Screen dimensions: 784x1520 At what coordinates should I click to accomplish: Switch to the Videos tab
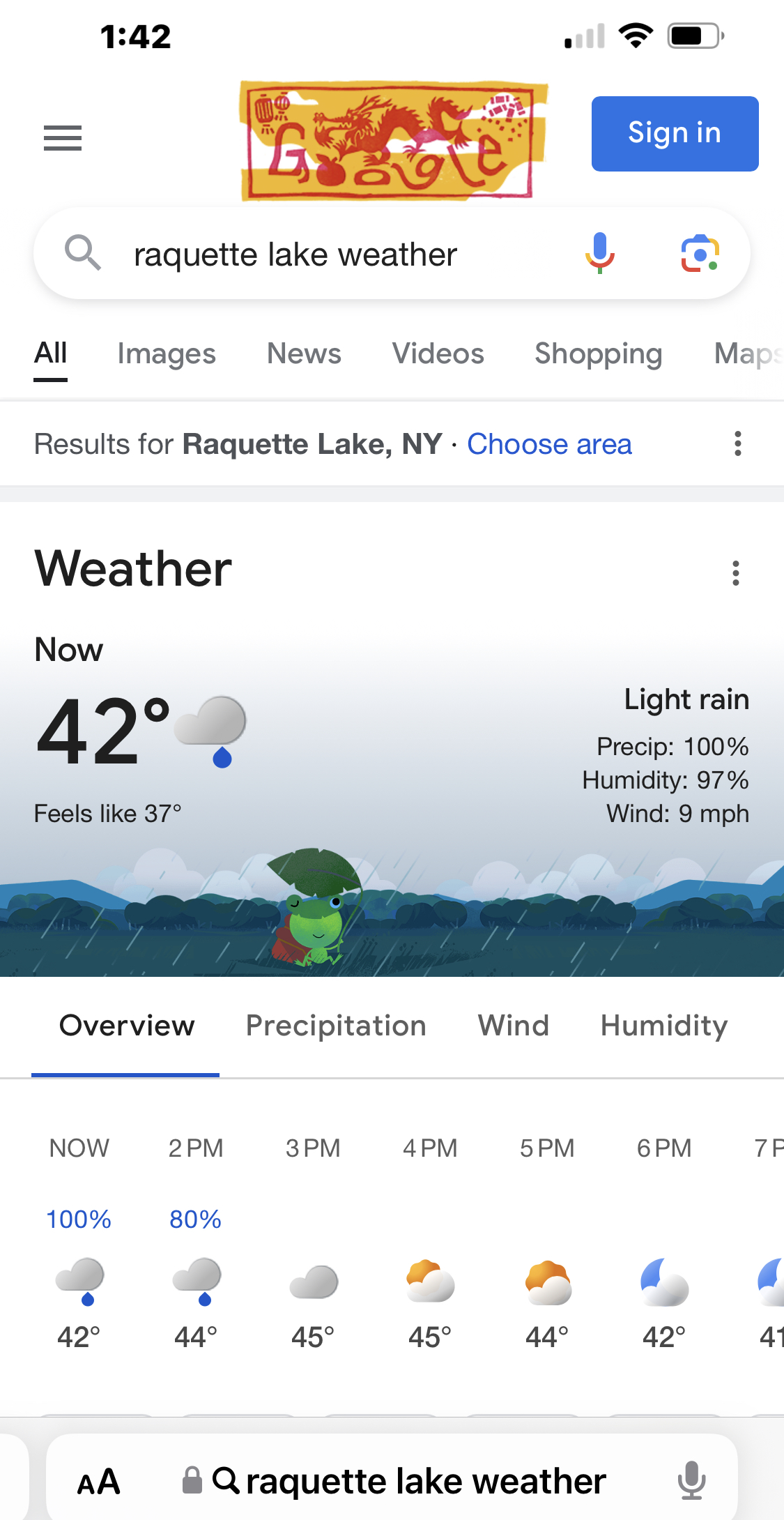(x=438, y=354)
